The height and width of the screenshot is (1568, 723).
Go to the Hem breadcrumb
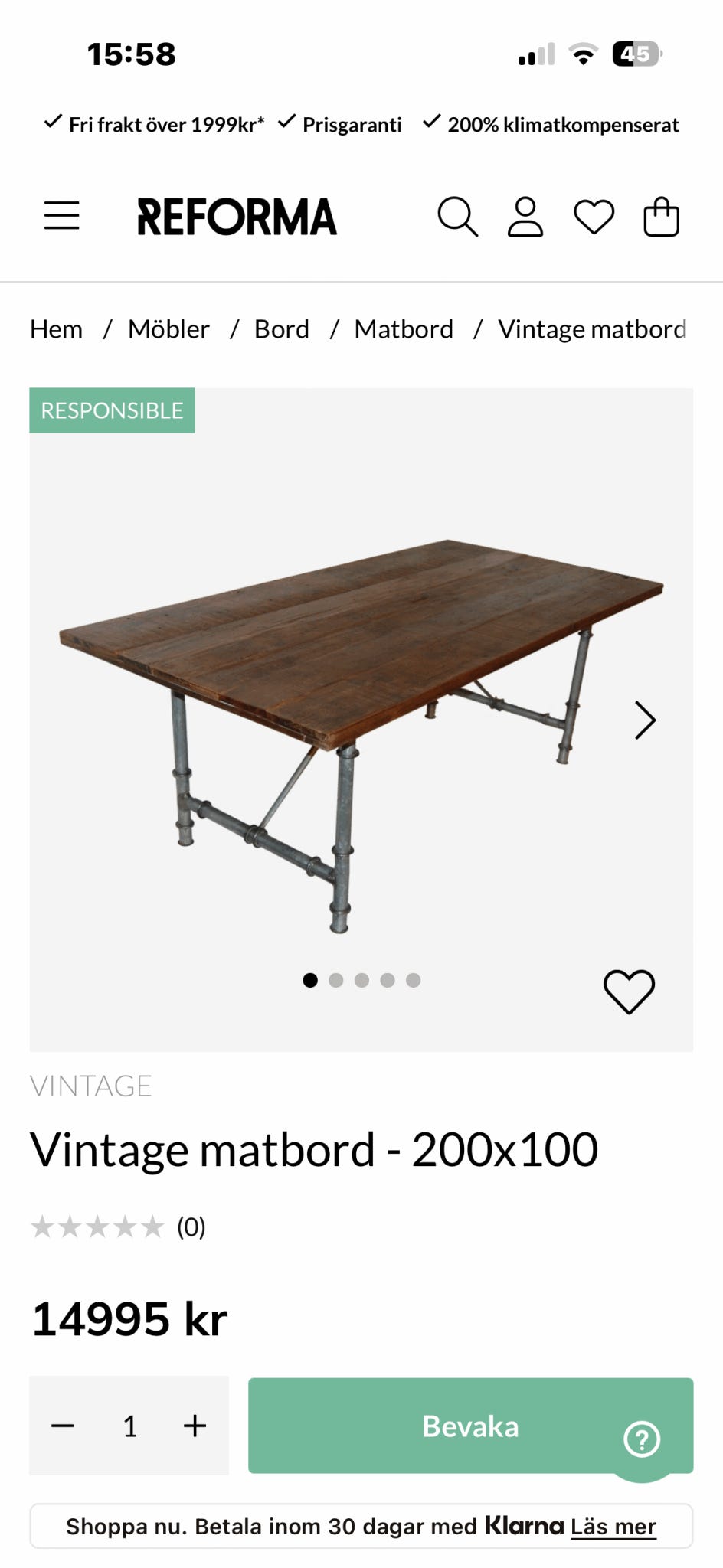tap(56, 329)
